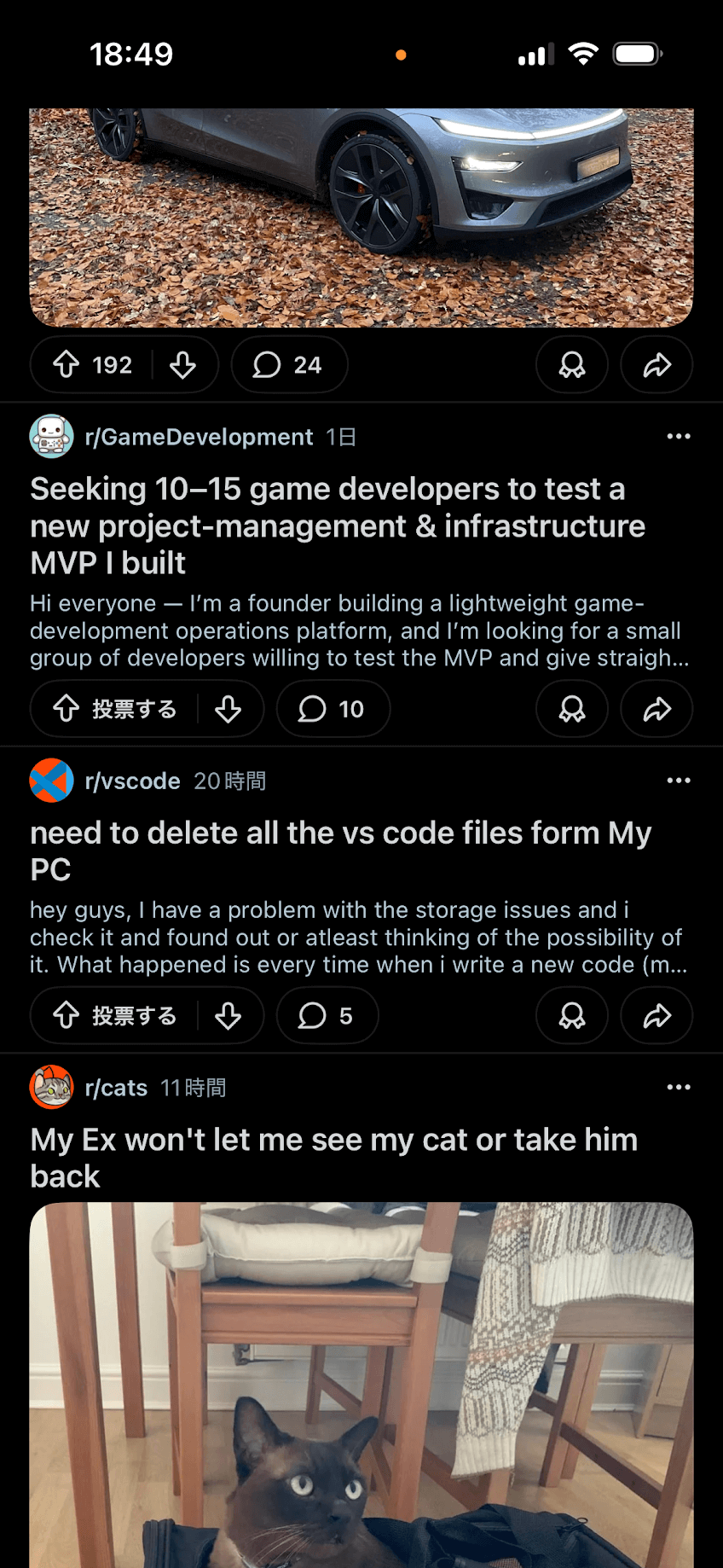Open comments on the Tesla car post
The width and height of the screenshot is (723, 1568).
pos(289,364)
